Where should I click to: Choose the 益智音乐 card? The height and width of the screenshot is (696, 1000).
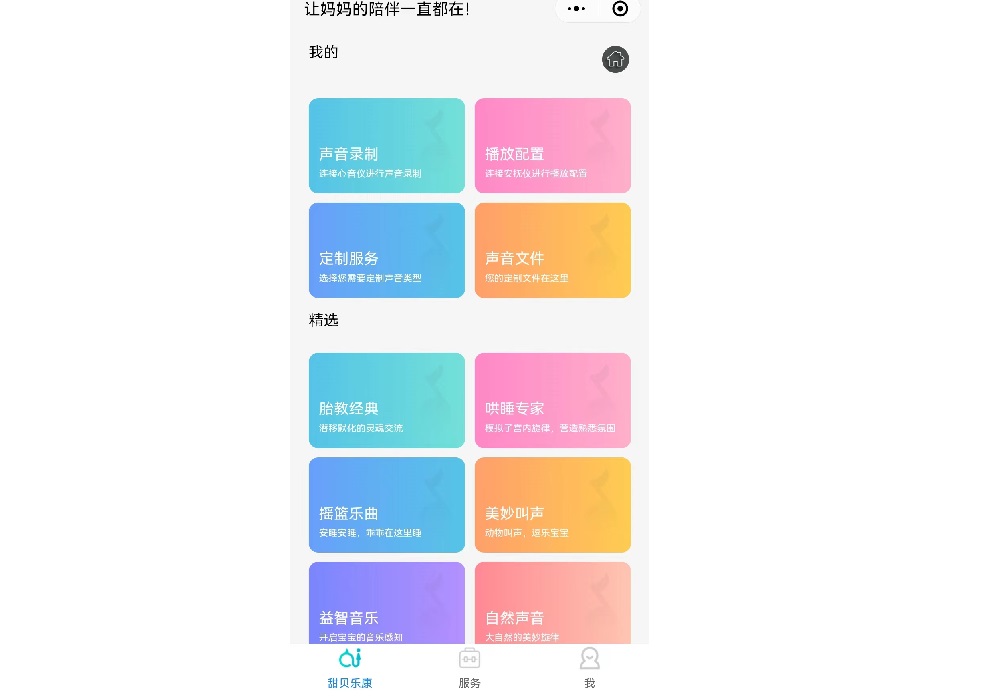pos(386,603)
